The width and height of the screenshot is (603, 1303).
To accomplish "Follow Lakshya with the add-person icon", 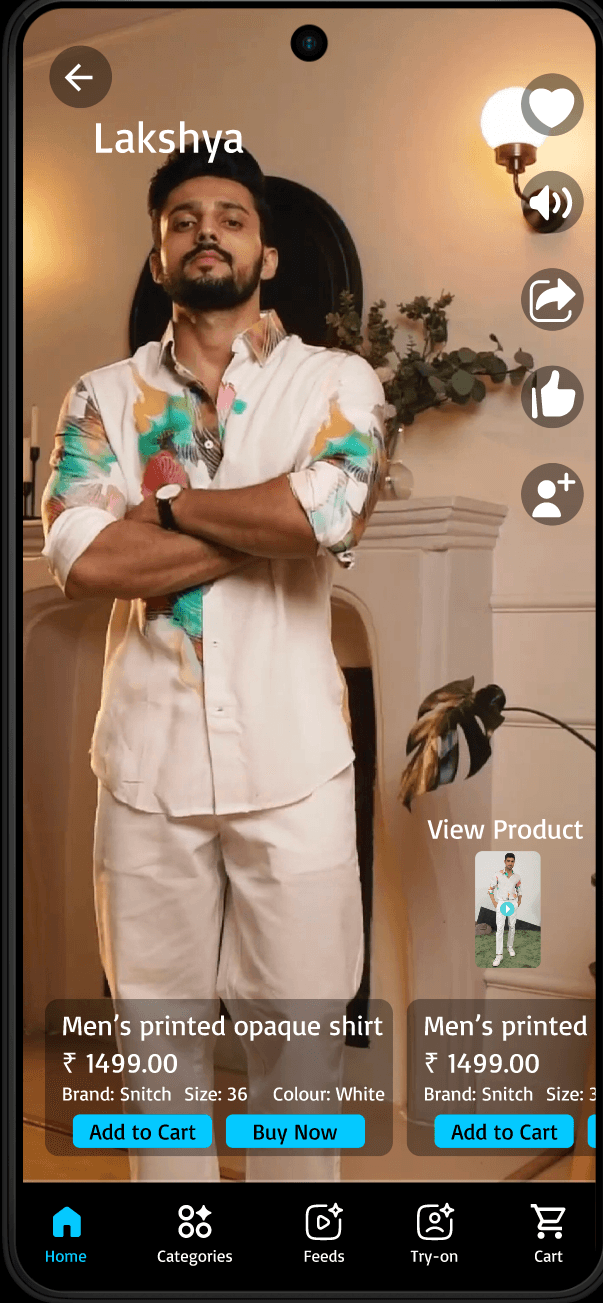I will (x=552, y=494).
